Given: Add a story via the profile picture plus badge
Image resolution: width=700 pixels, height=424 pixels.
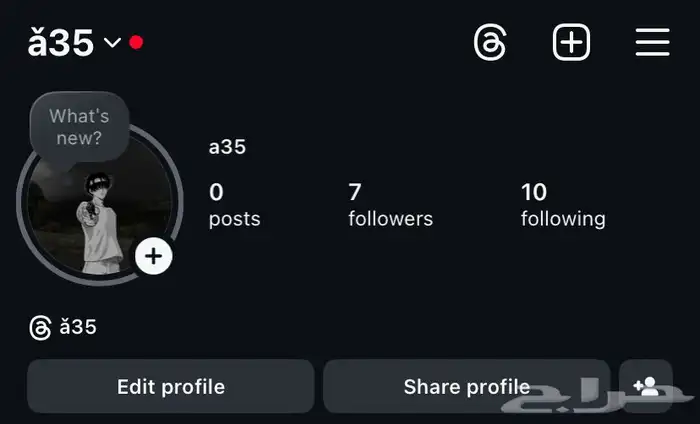Looking at the screenshot, I should point(153,257).
